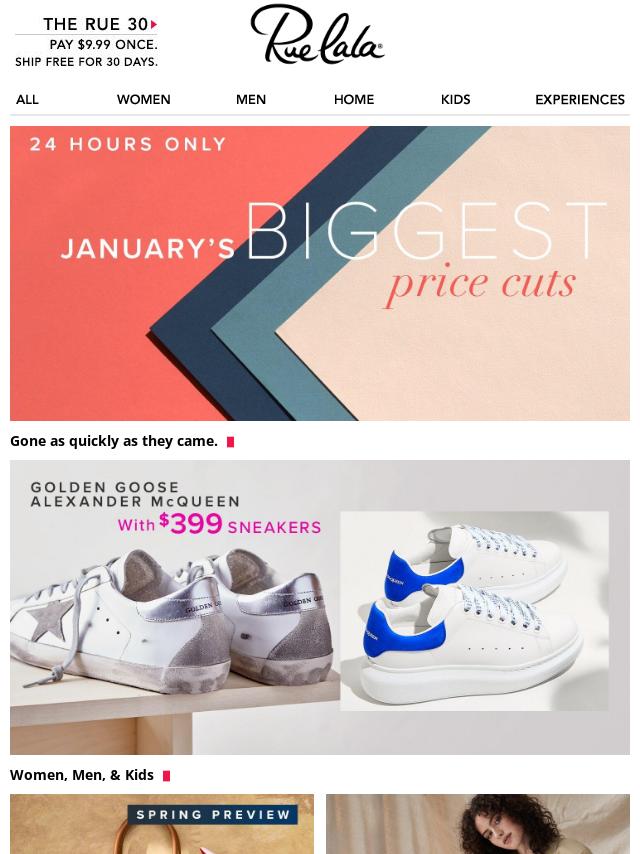Open the 'Women, Men, & Kids' link
This screenshot has height=854, width=640.
[x=82, y=775]
